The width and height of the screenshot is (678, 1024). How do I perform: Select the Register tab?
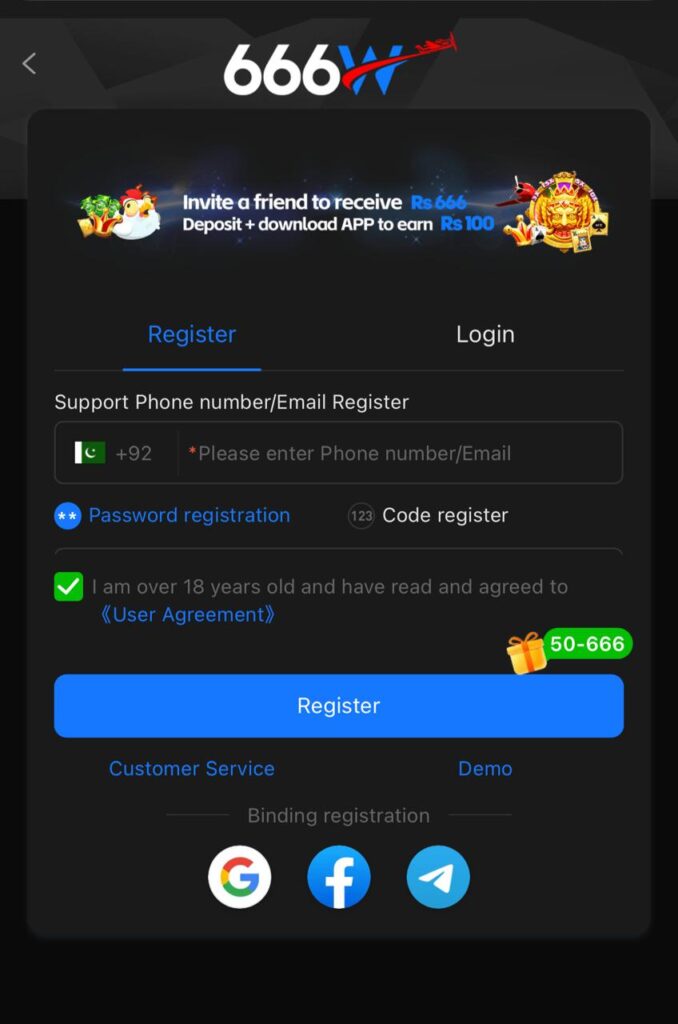(192, 335)
